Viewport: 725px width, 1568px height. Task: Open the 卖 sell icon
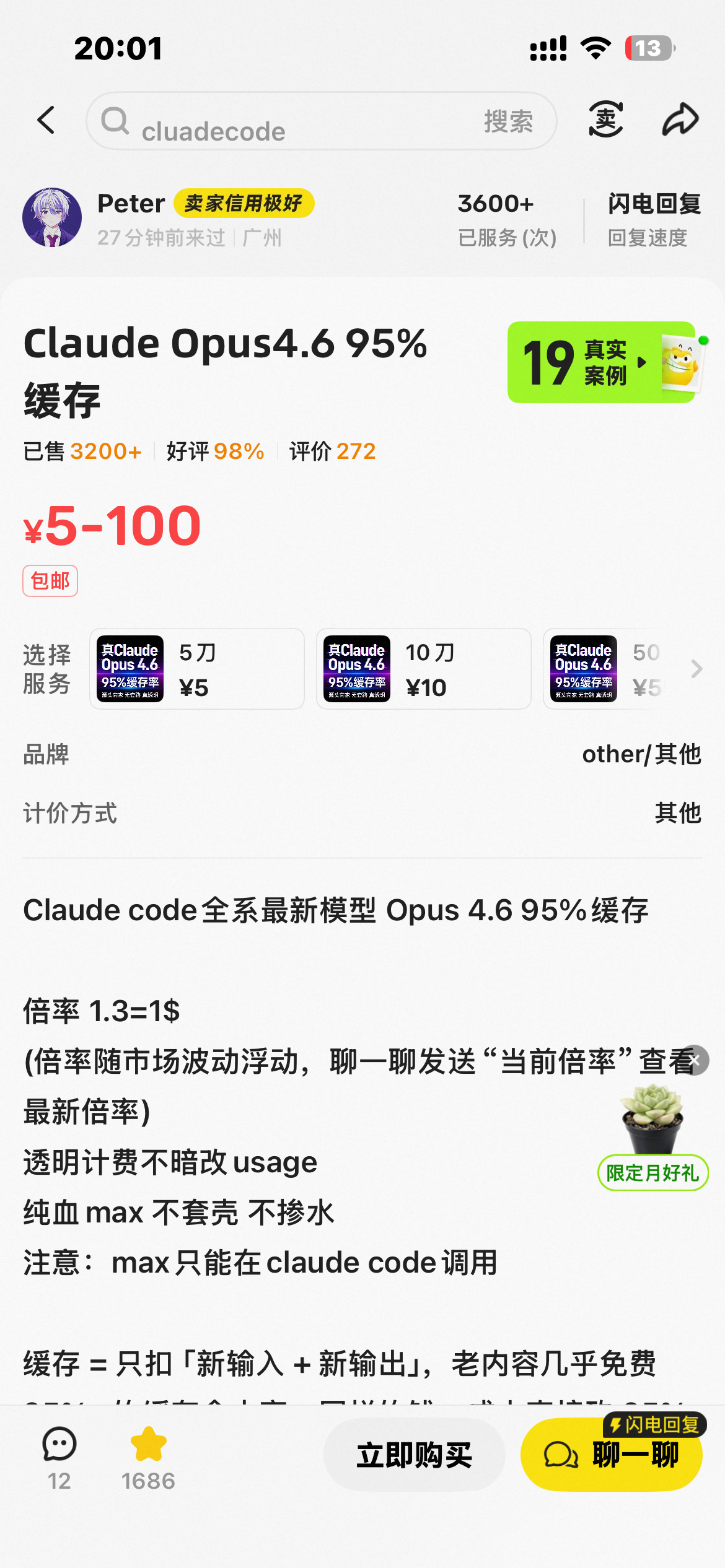coord(605,119)
